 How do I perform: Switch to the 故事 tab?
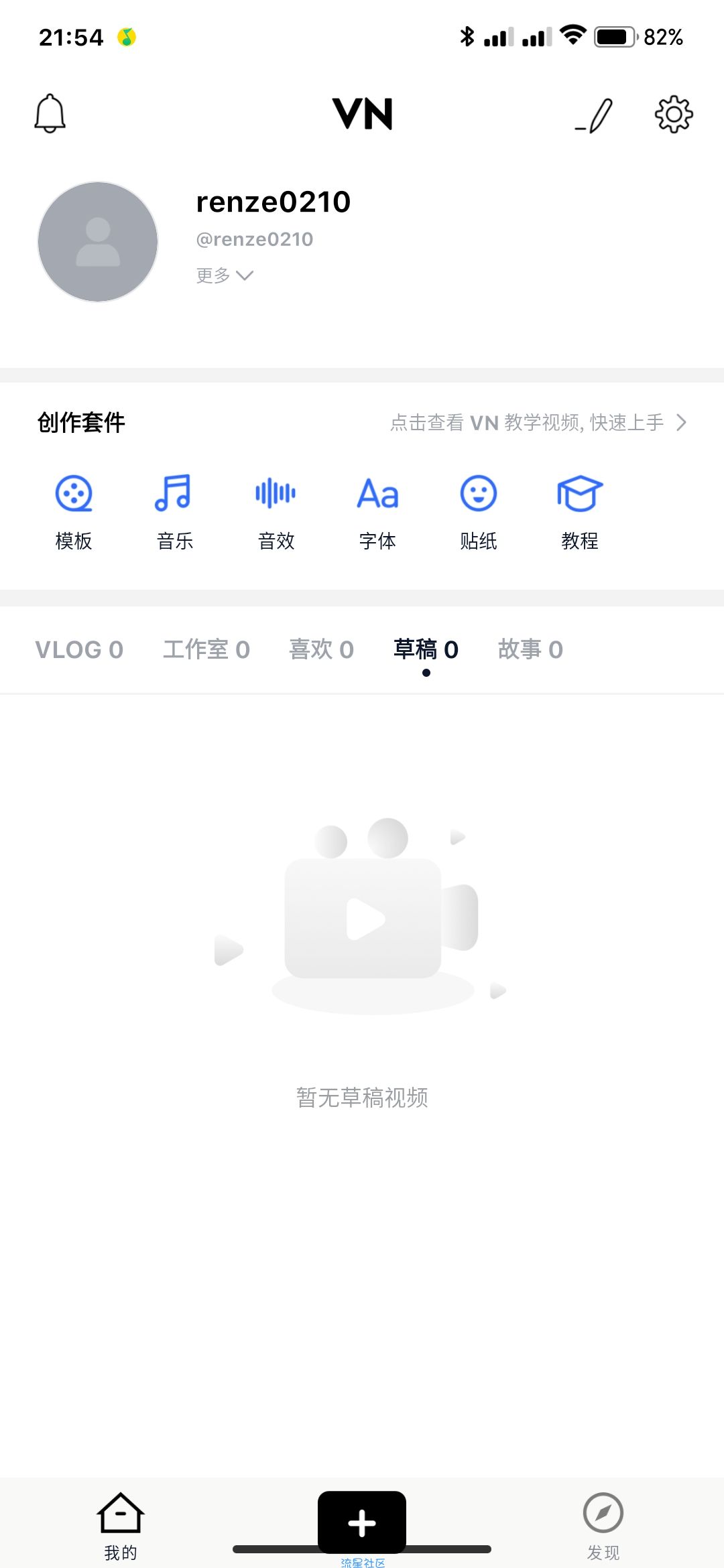point(530,649)
